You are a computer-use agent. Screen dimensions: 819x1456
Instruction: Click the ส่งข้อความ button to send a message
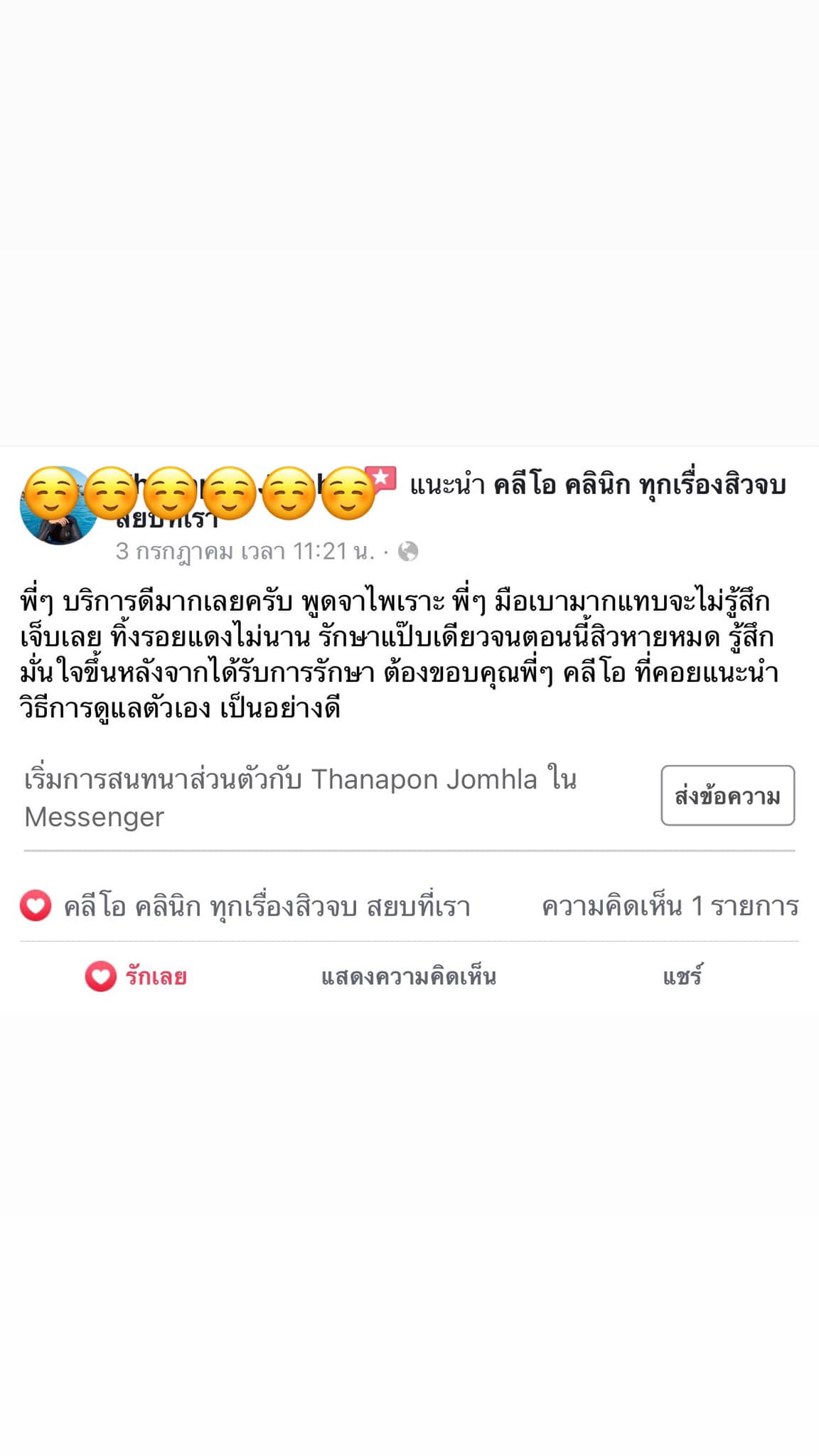(x=728, y=796)
